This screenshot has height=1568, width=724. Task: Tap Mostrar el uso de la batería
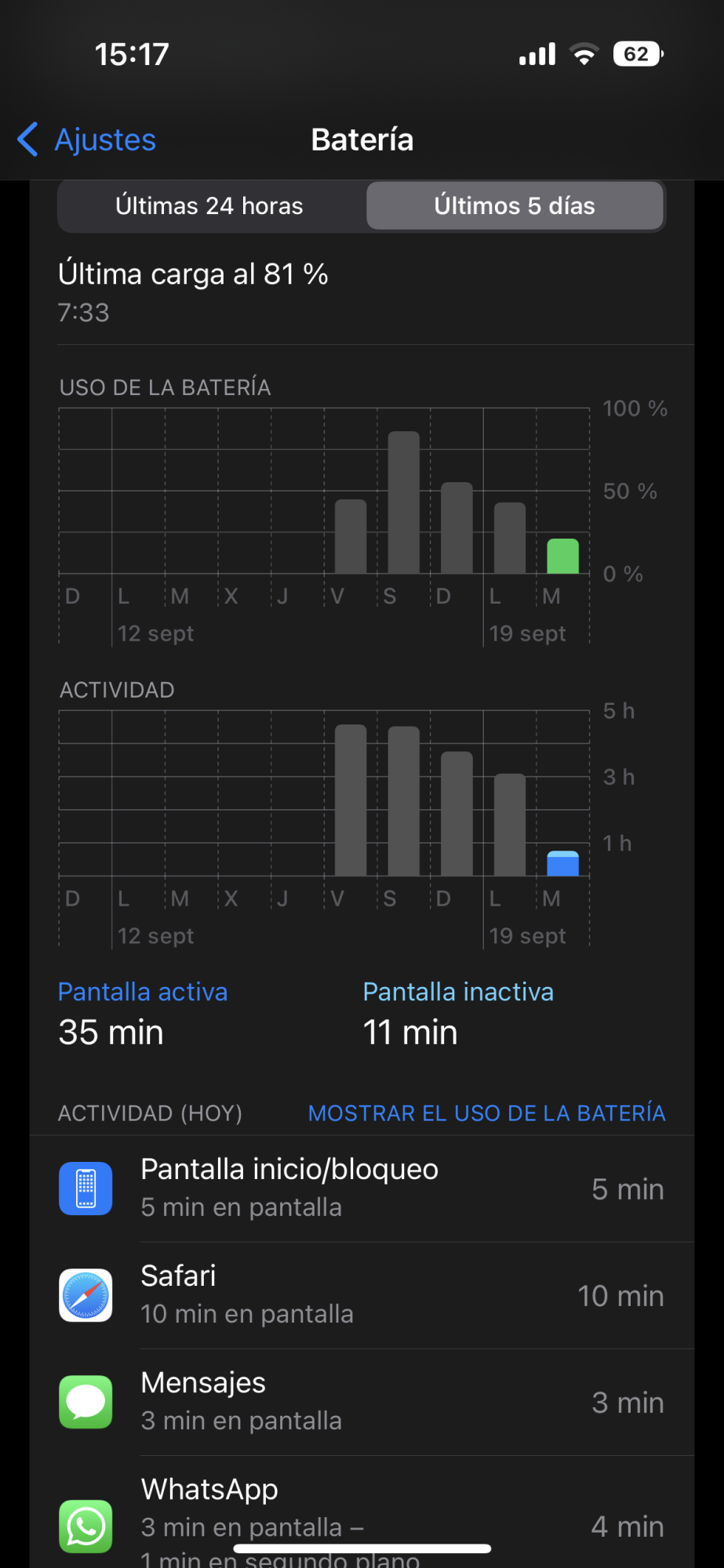coord(486,1113)
